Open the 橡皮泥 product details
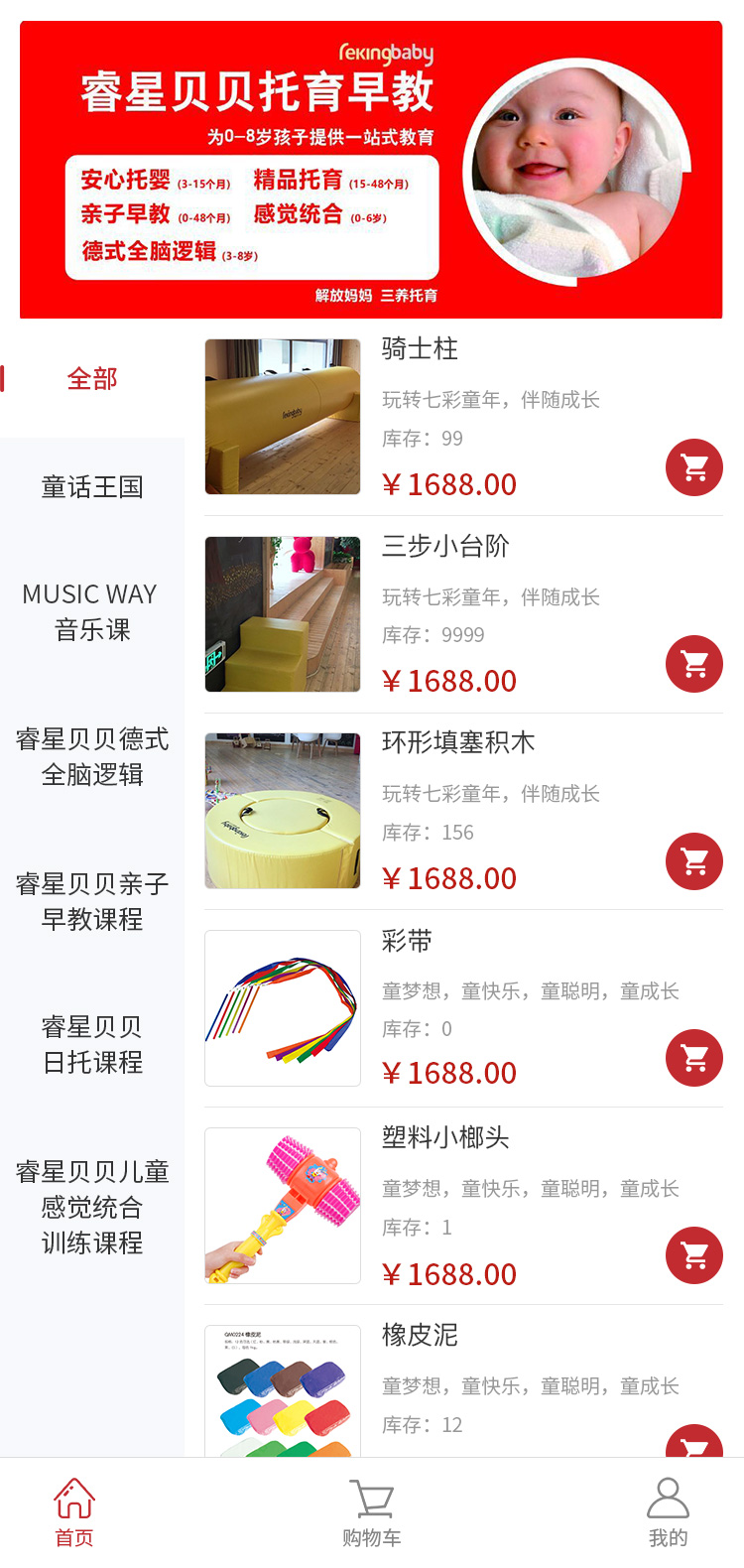 pos(420,1336)
